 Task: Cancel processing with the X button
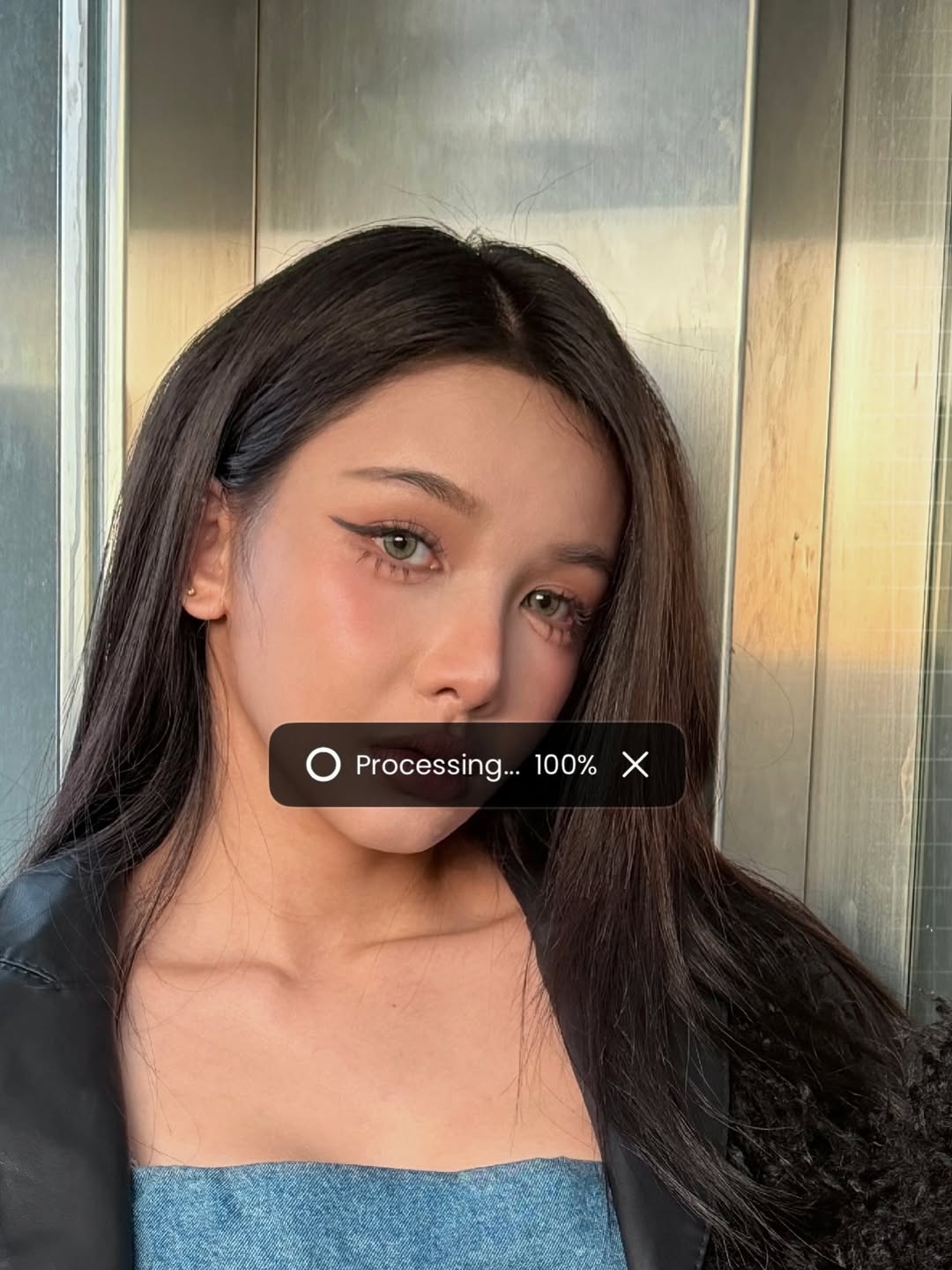(x=635, y=765)
